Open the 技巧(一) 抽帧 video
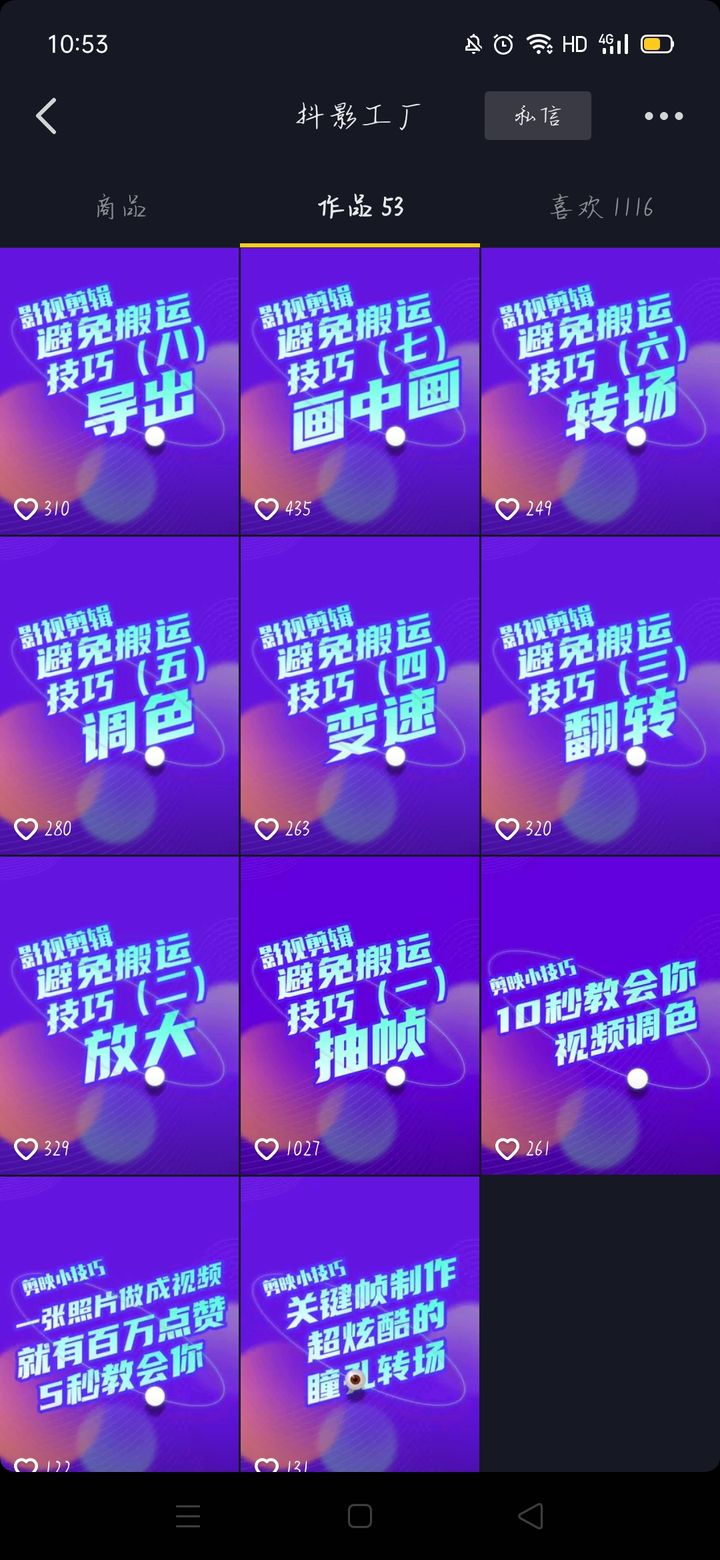Screen dimensions: 720x1560 click(360, 1016)
